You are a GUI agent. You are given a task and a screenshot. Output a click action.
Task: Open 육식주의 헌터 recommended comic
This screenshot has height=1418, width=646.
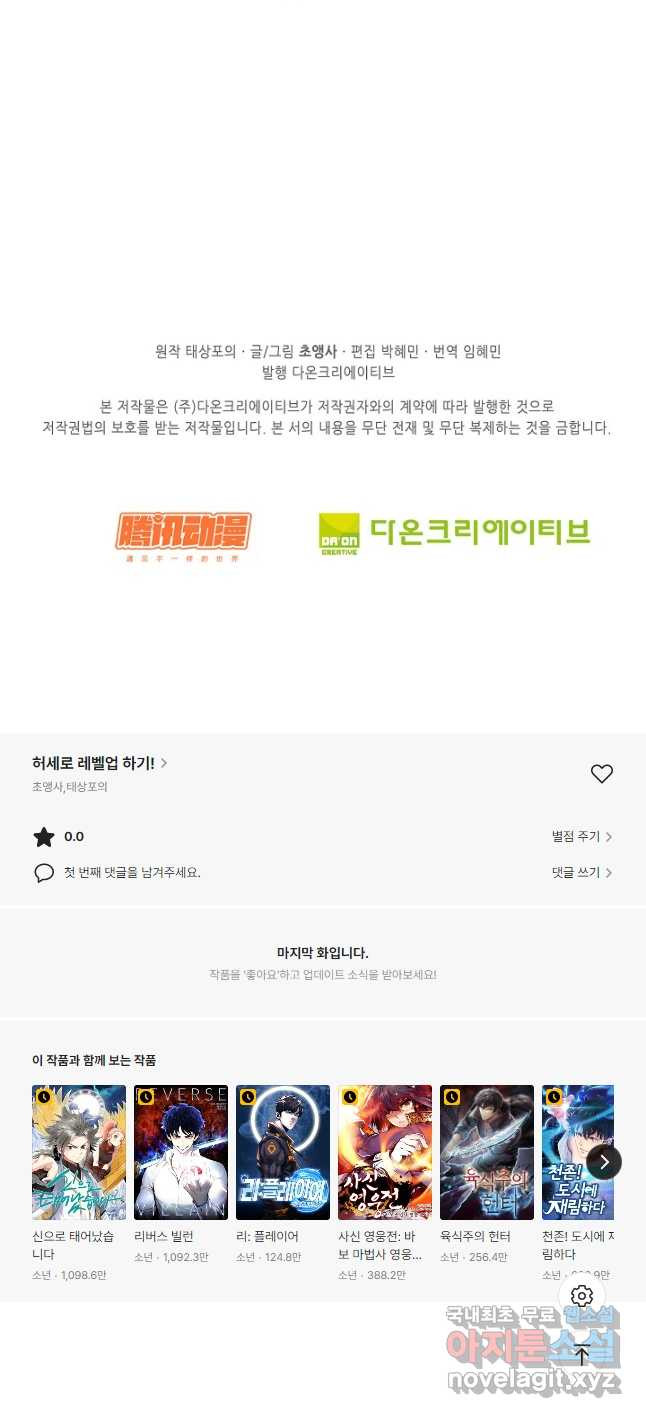click(x=487, y=1152)
